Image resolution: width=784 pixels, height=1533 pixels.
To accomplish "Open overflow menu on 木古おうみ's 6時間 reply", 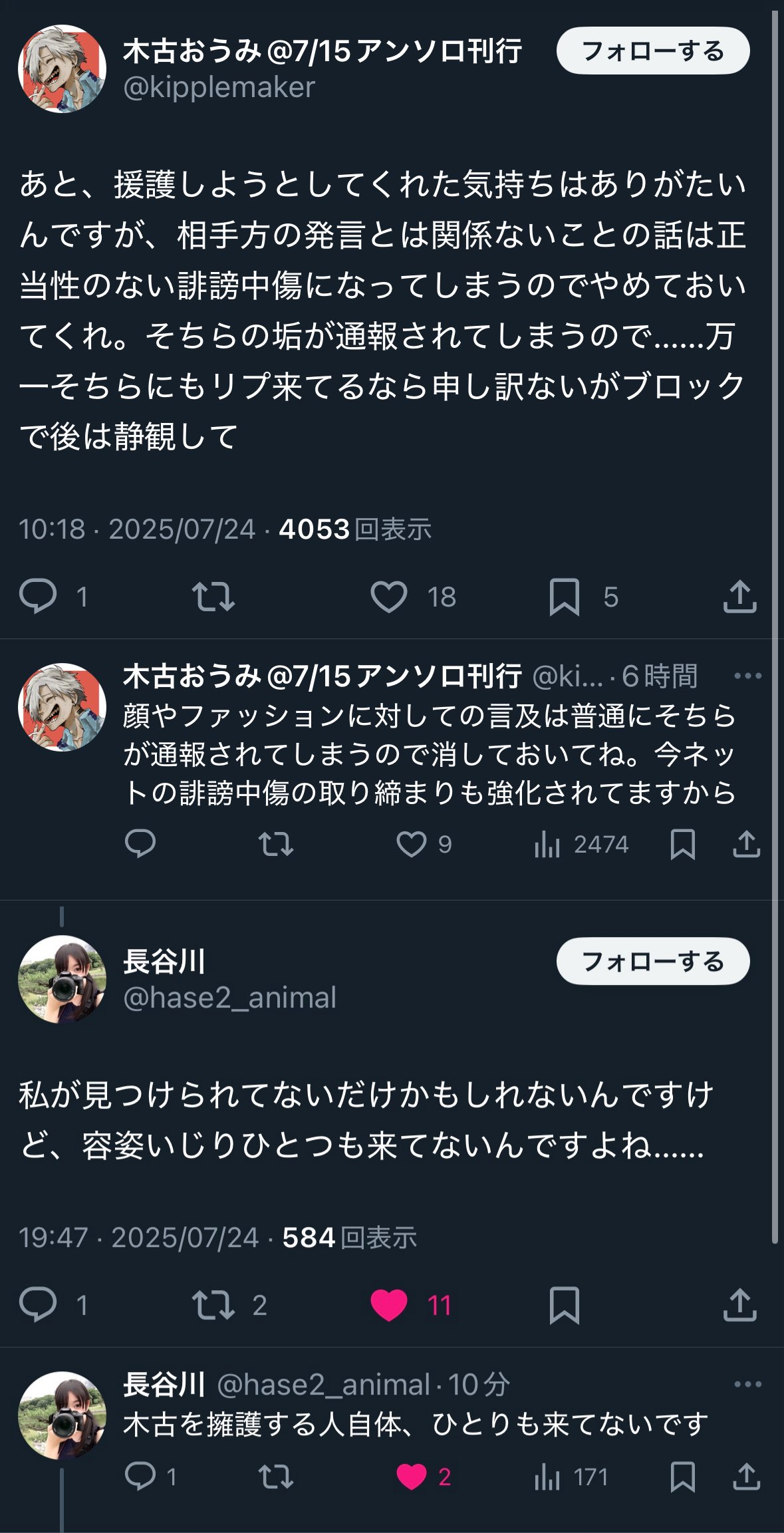I will click(747, 676).
